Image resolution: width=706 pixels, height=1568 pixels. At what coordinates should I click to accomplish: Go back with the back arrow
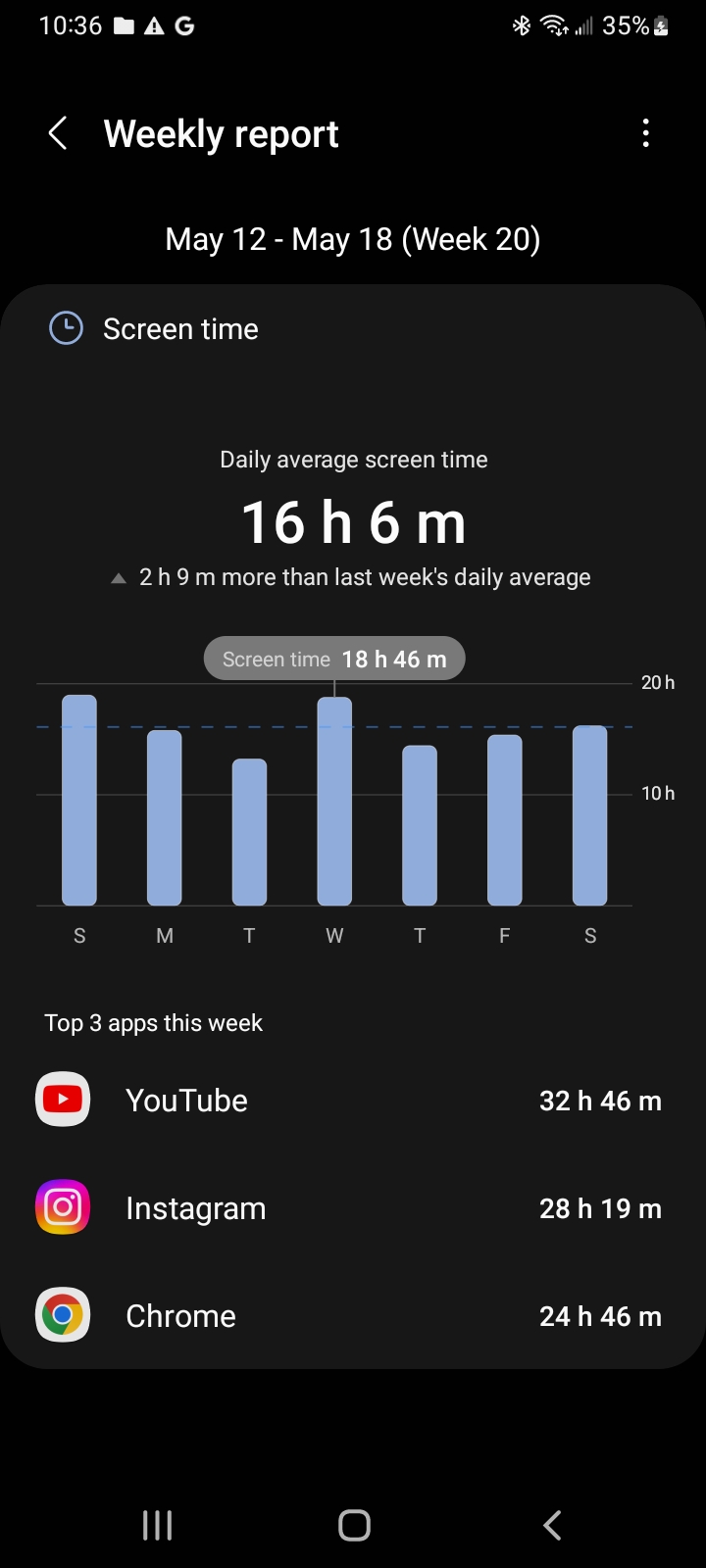(57, 132)
